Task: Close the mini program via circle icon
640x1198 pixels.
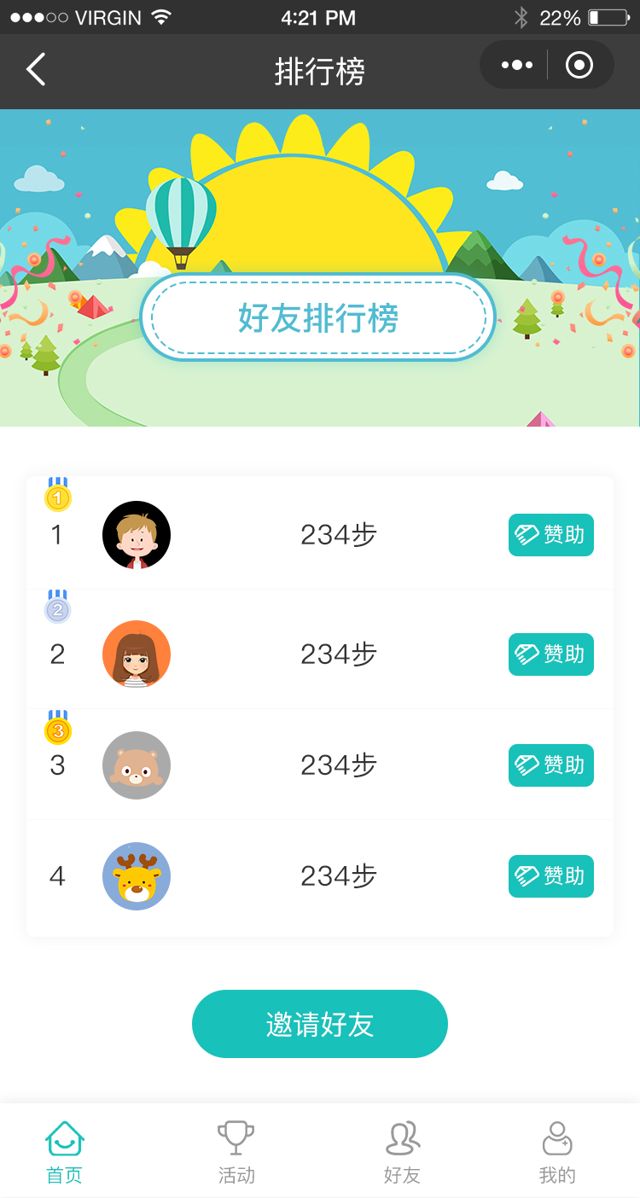Action: point(579,66)
